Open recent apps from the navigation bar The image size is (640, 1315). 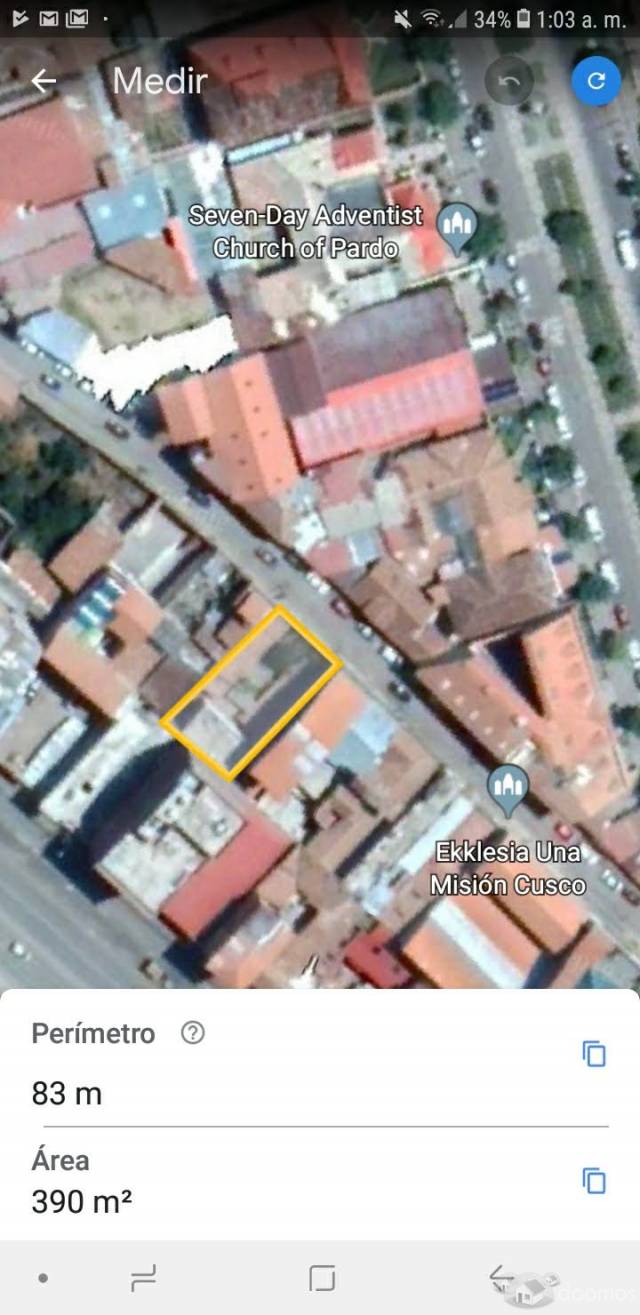(144, 1277)
